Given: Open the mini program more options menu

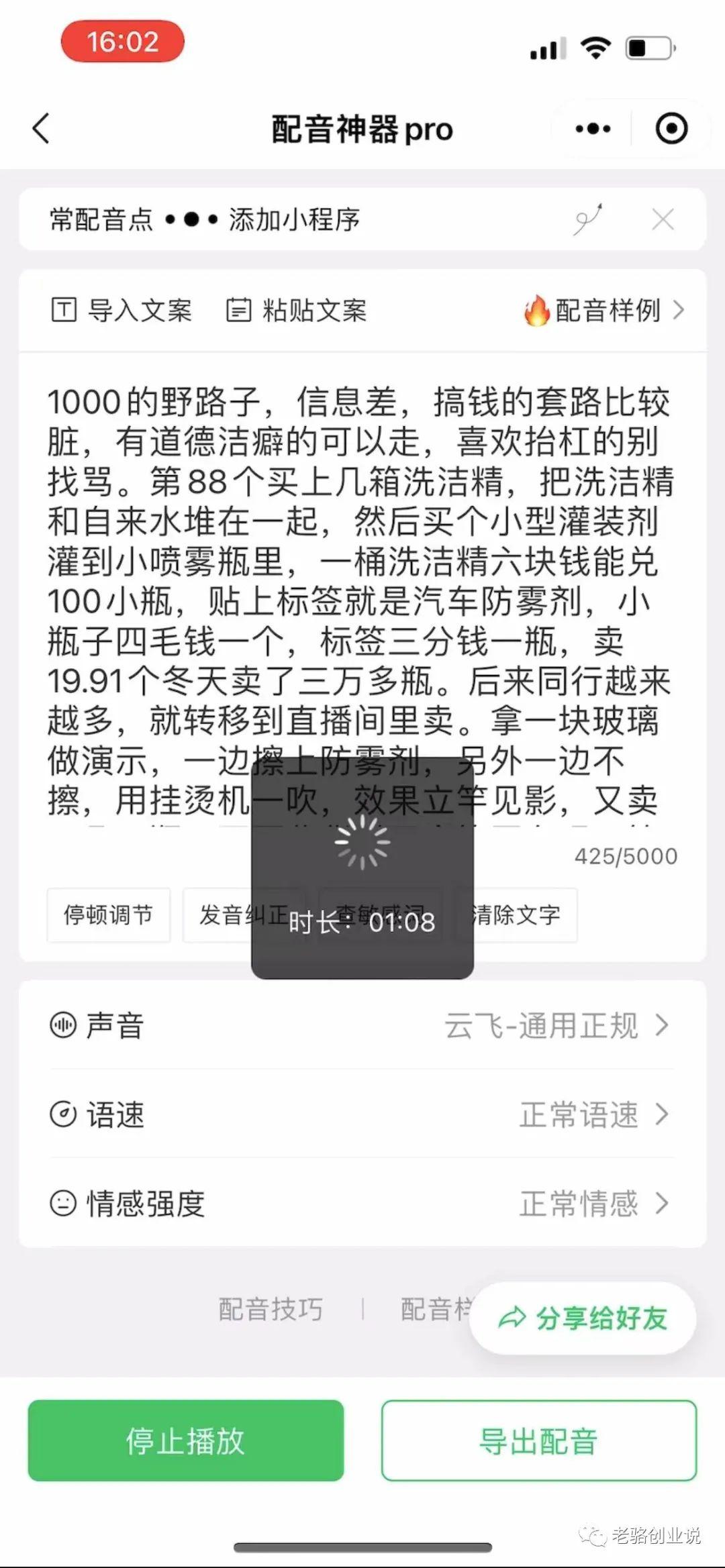Looking at the screenshot, I should coord(593,128).
